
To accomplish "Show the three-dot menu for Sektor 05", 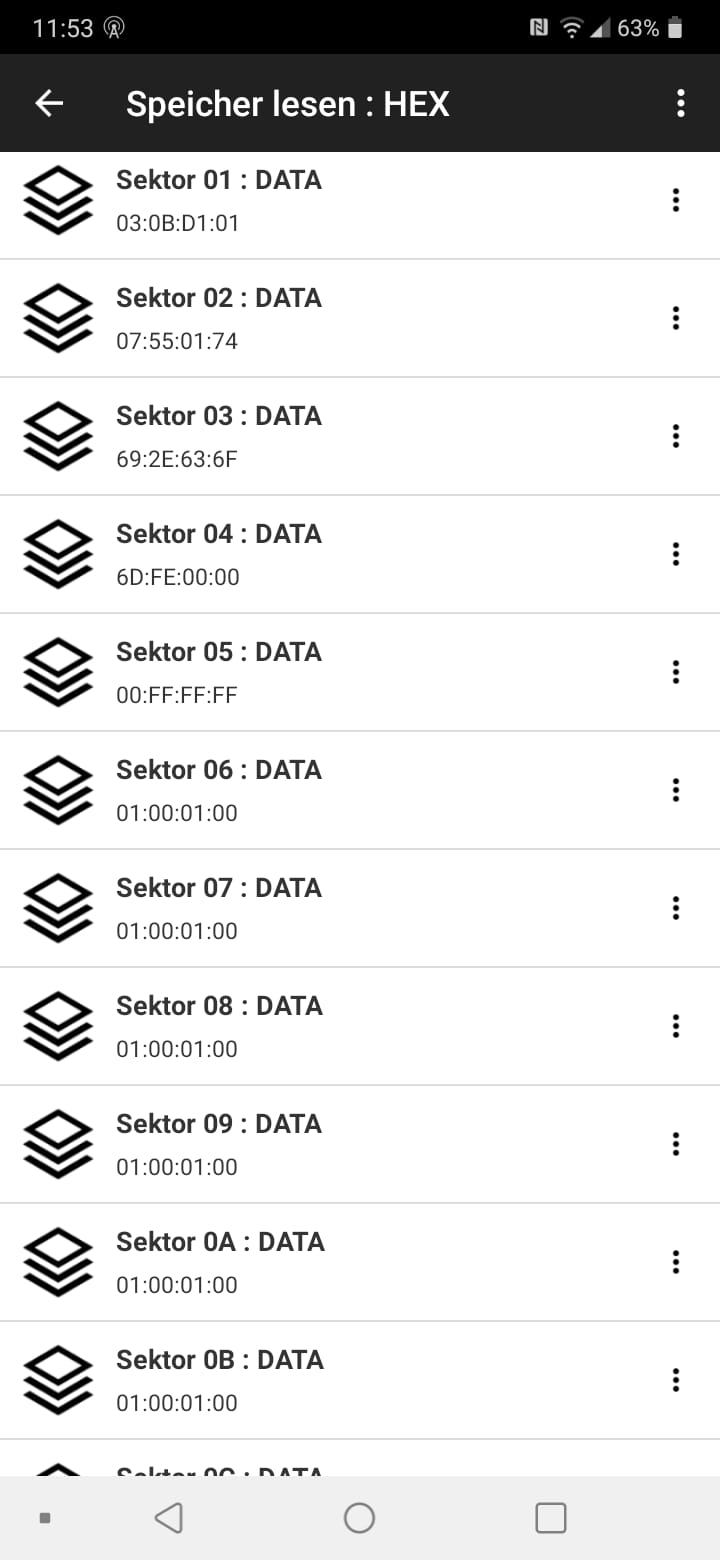I will pyautogui.click(x=676, y=672).
